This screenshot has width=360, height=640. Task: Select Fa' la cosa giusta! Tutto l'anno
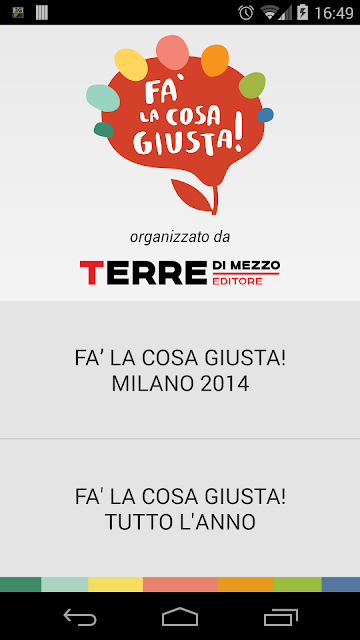click(180, 508)
